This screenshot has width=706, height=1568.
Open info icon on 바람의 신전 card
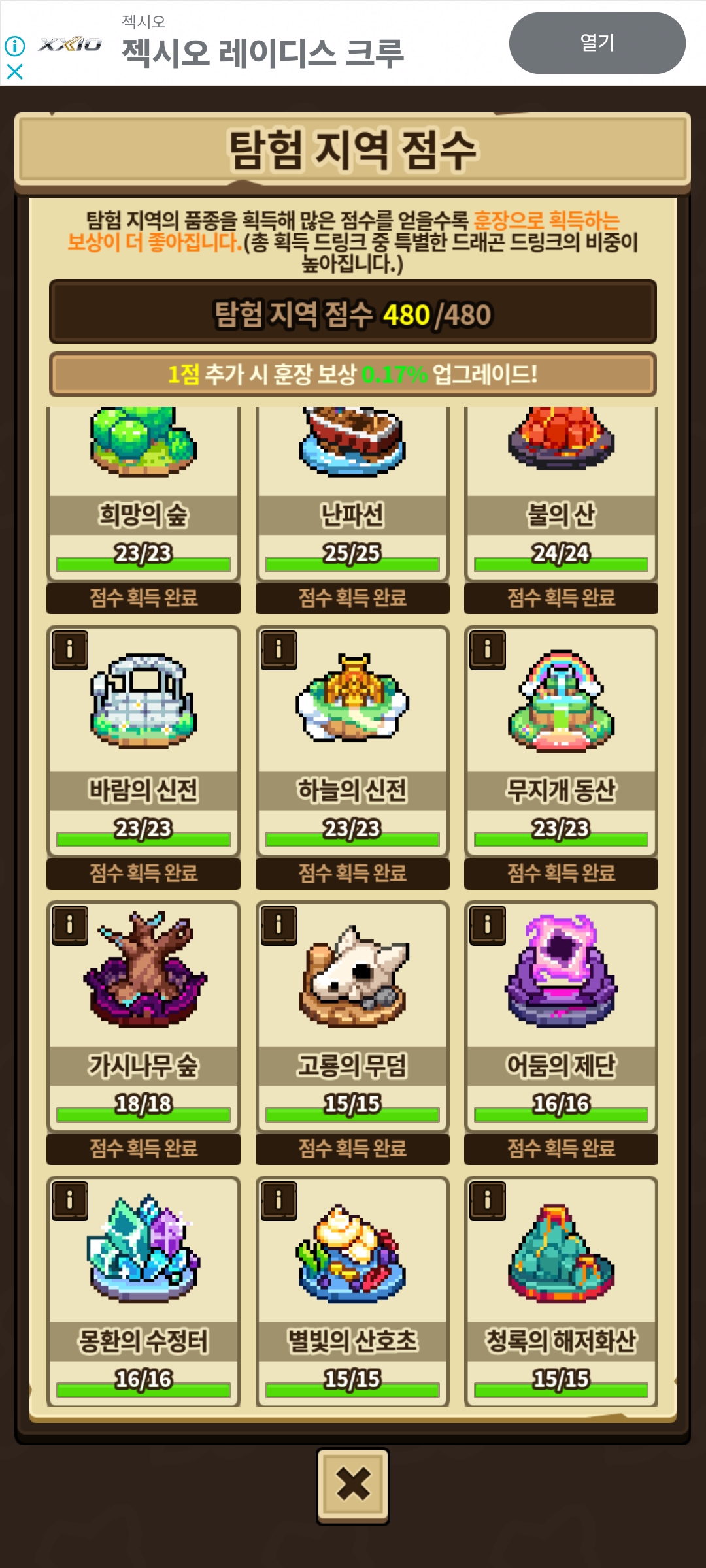70,649
